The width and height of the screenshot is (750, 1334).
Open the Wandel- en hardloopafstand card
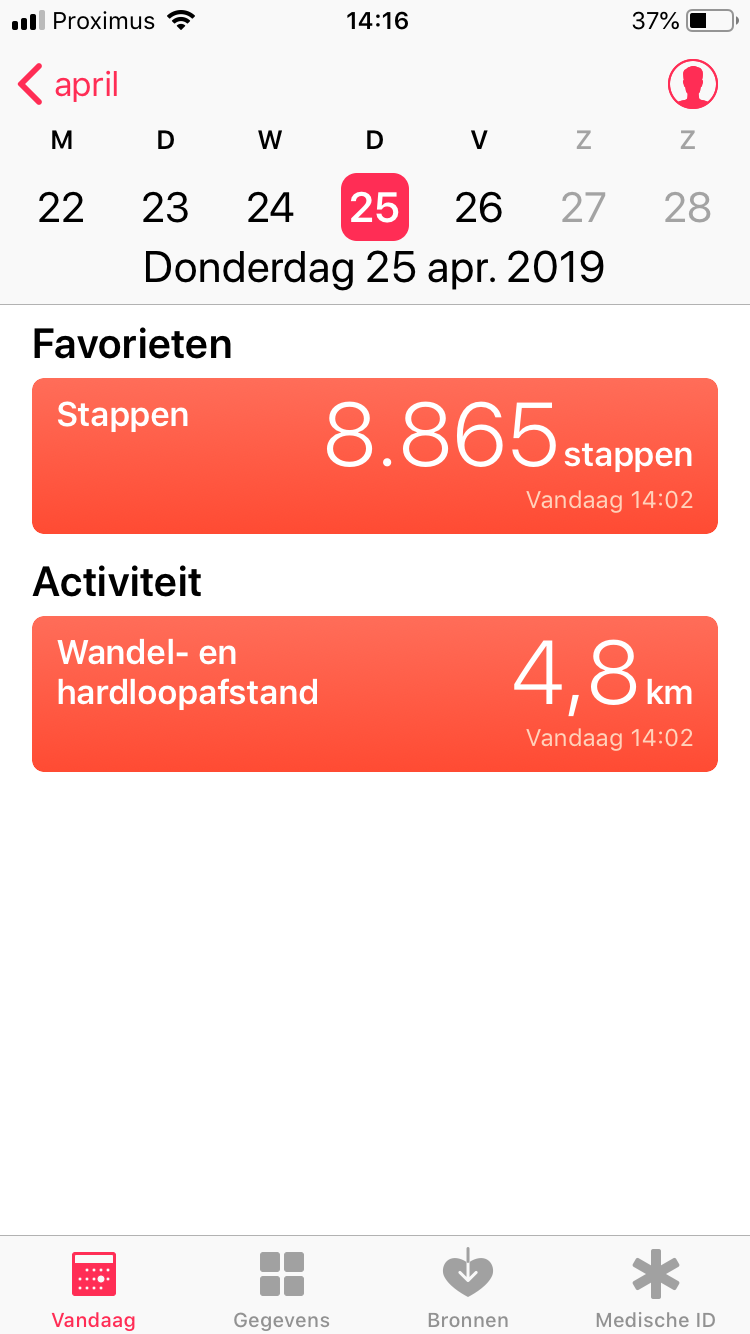[x=375, y=694]
